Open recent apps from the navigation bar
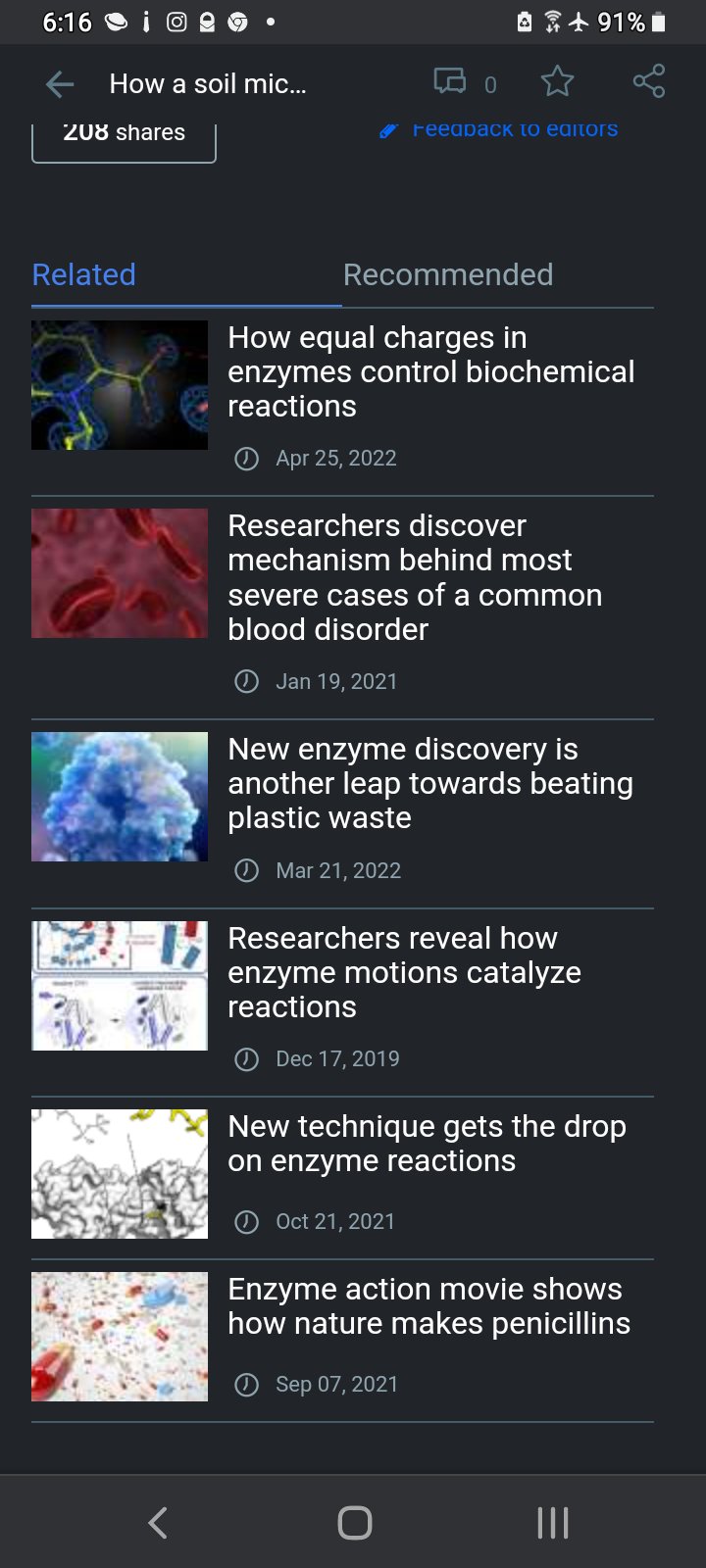 click(552, 1522)
